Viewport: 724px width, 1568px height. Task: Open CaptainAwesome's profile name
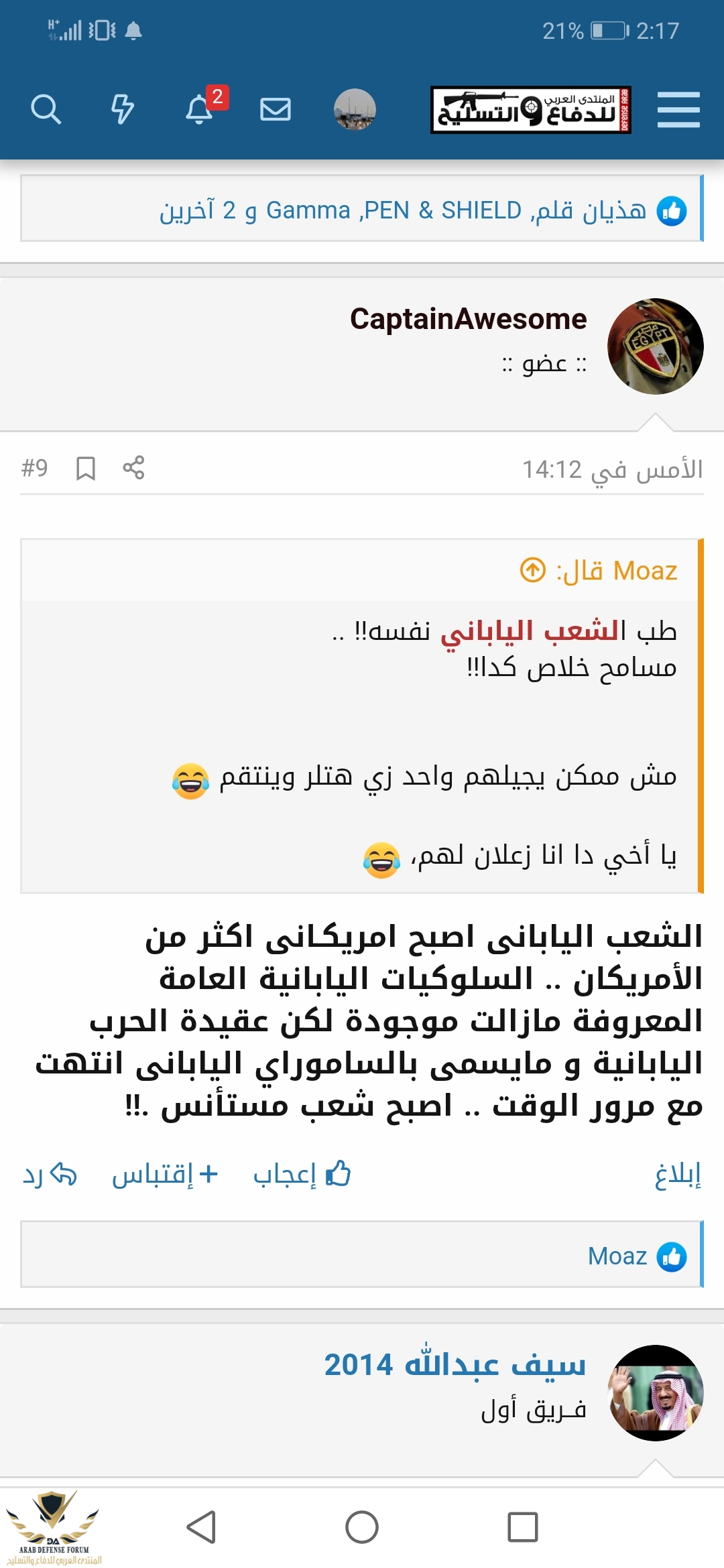(468, 319)
